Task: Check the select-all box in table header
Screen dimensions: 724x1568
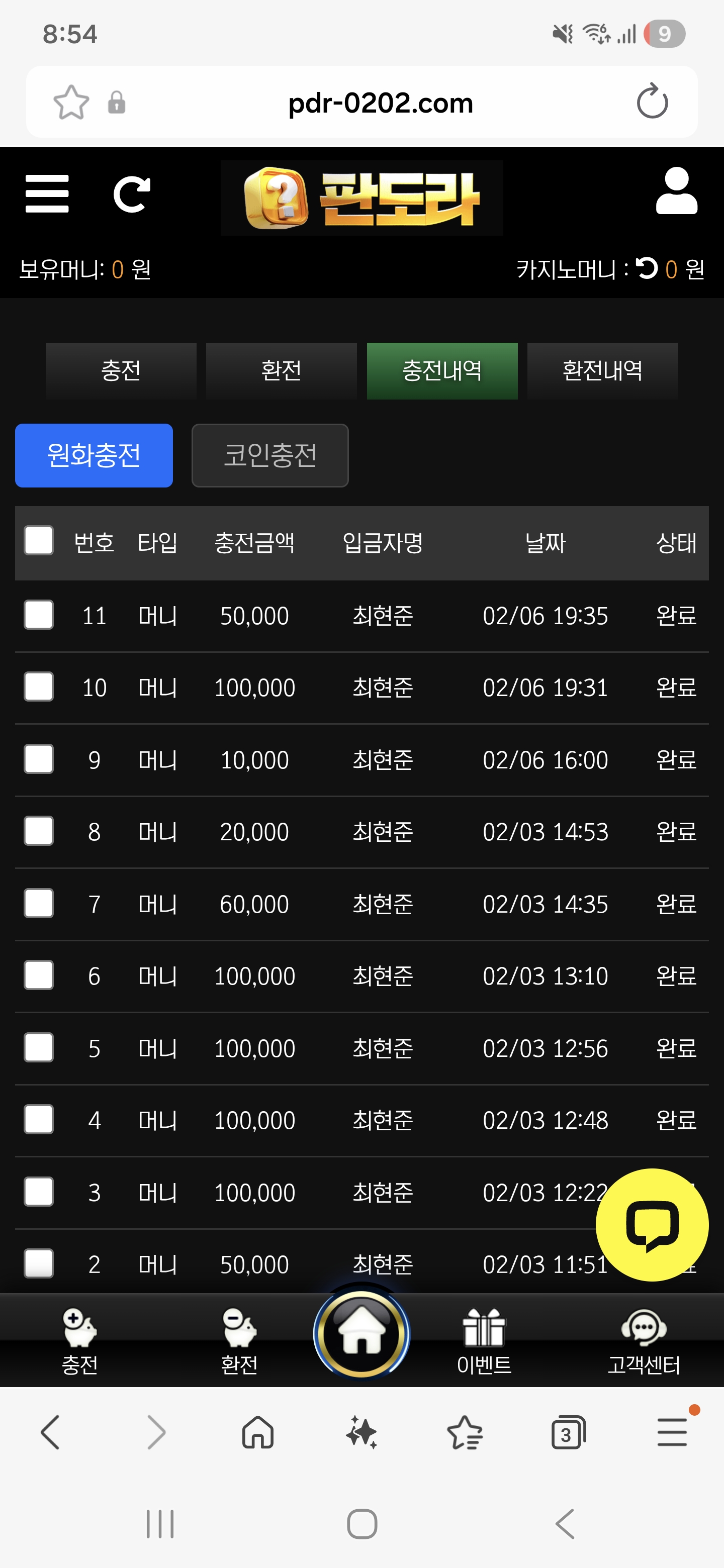Action: coord(39,541)
